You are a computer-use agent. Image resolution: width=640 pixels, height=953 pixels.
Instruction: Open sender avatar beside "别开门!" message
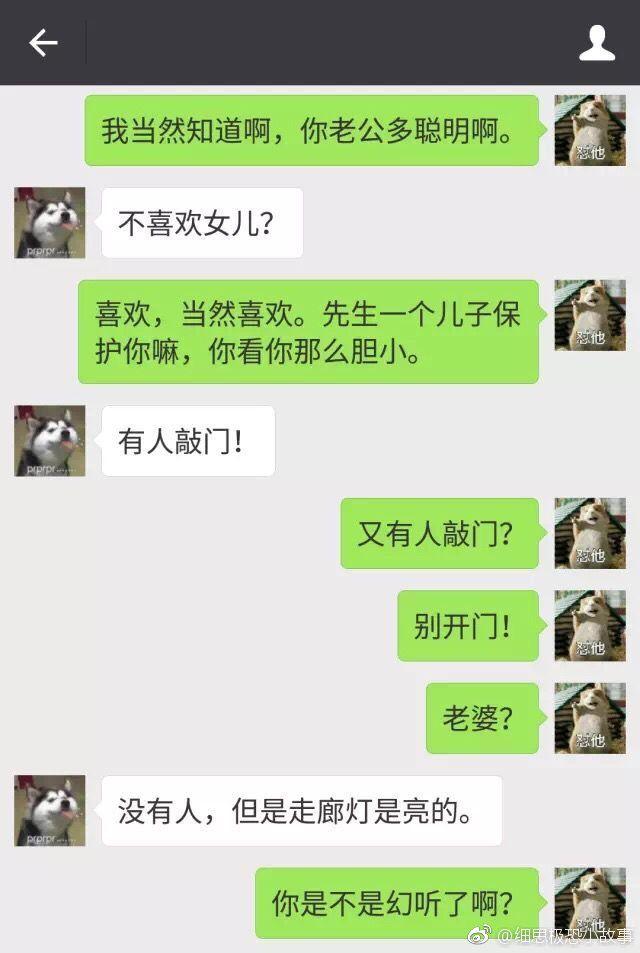pos(590,625)
